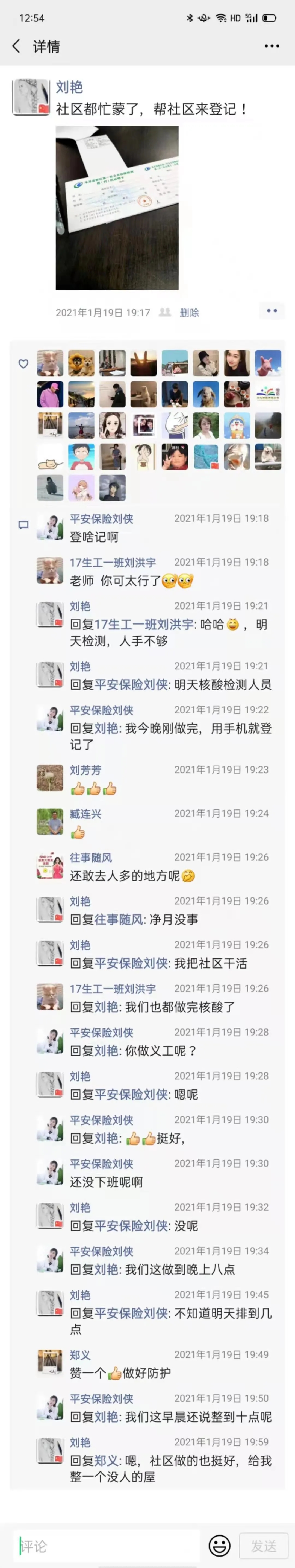Tap the comment 还没下班呢啊

(107, 1182)
